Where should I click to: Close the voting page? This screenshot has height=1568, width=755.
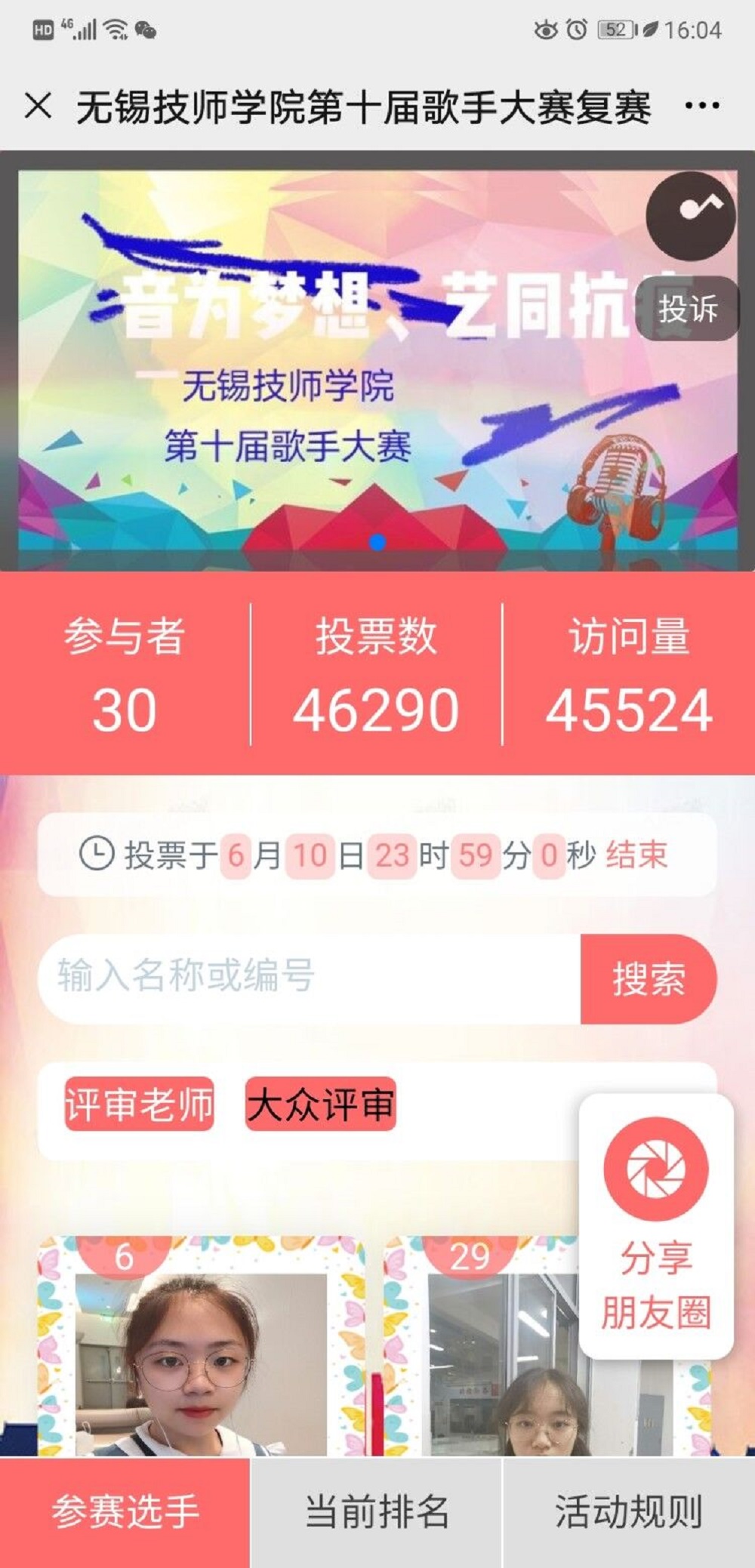(x=38, y=106)
